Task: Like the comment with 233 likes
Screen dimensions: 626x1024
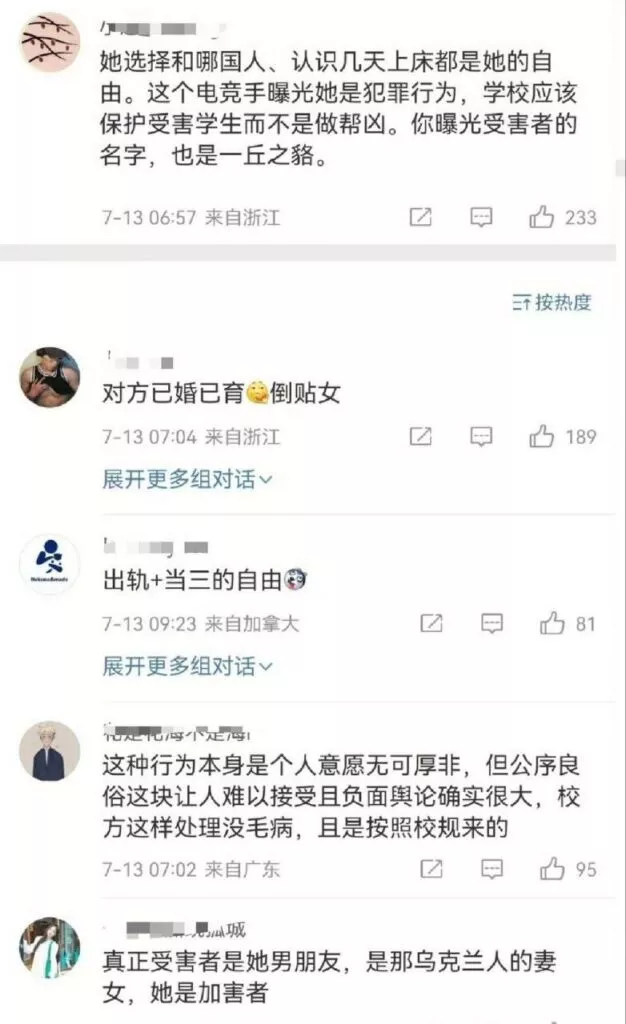Action: click(x=542, y=217)
